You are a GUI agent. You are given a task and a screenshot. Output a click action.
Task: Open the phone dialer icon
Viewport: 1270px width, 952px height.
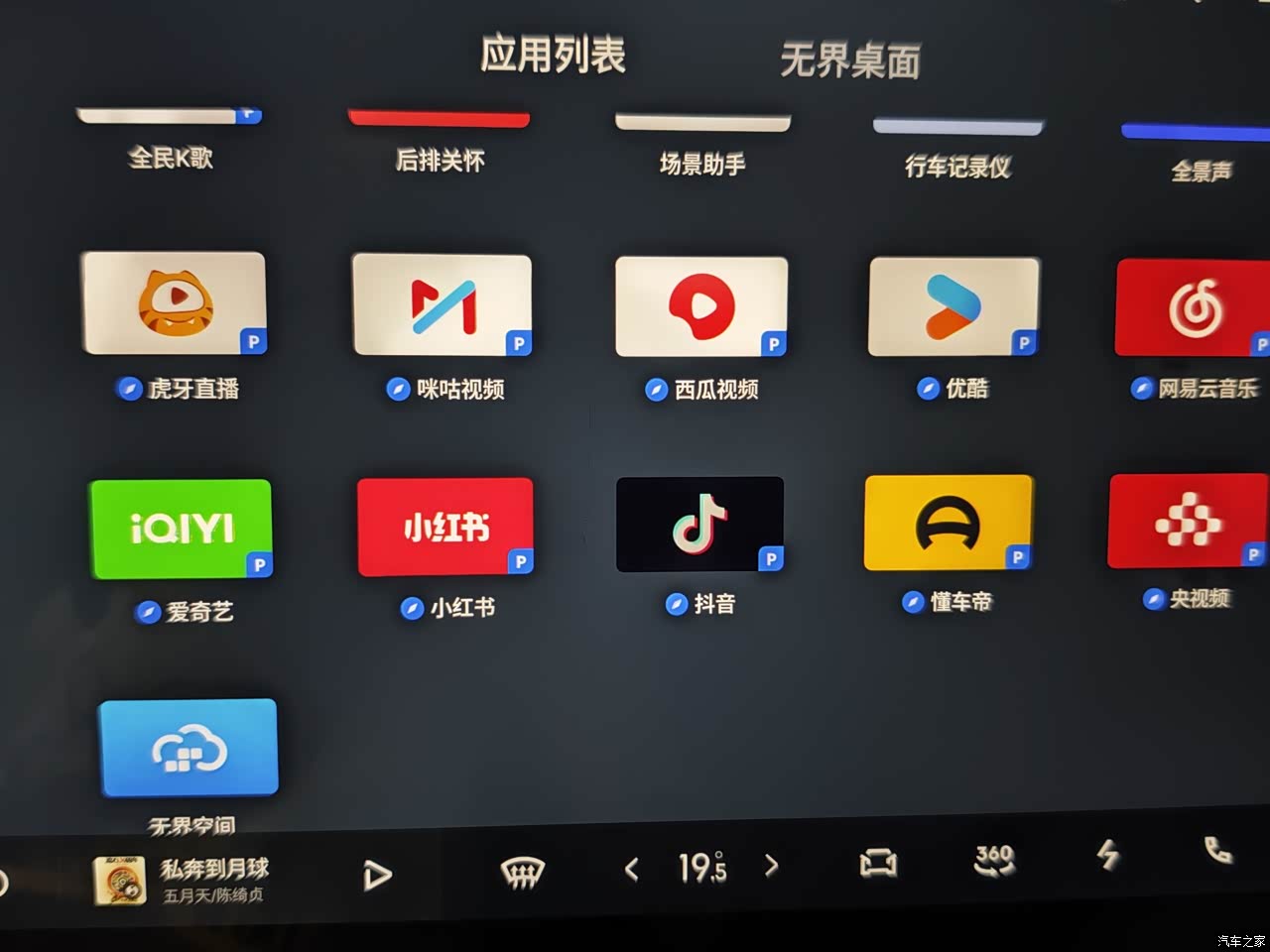[x=1218, y=850]
